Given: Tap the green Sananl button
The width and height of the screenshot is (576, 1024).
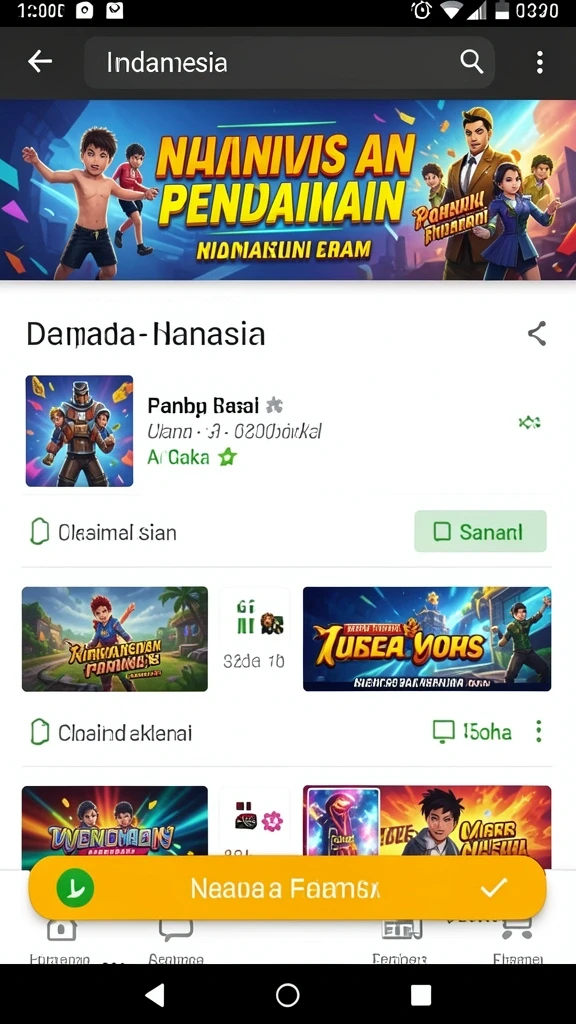Looking at the screenshot, I should [480, 532].
